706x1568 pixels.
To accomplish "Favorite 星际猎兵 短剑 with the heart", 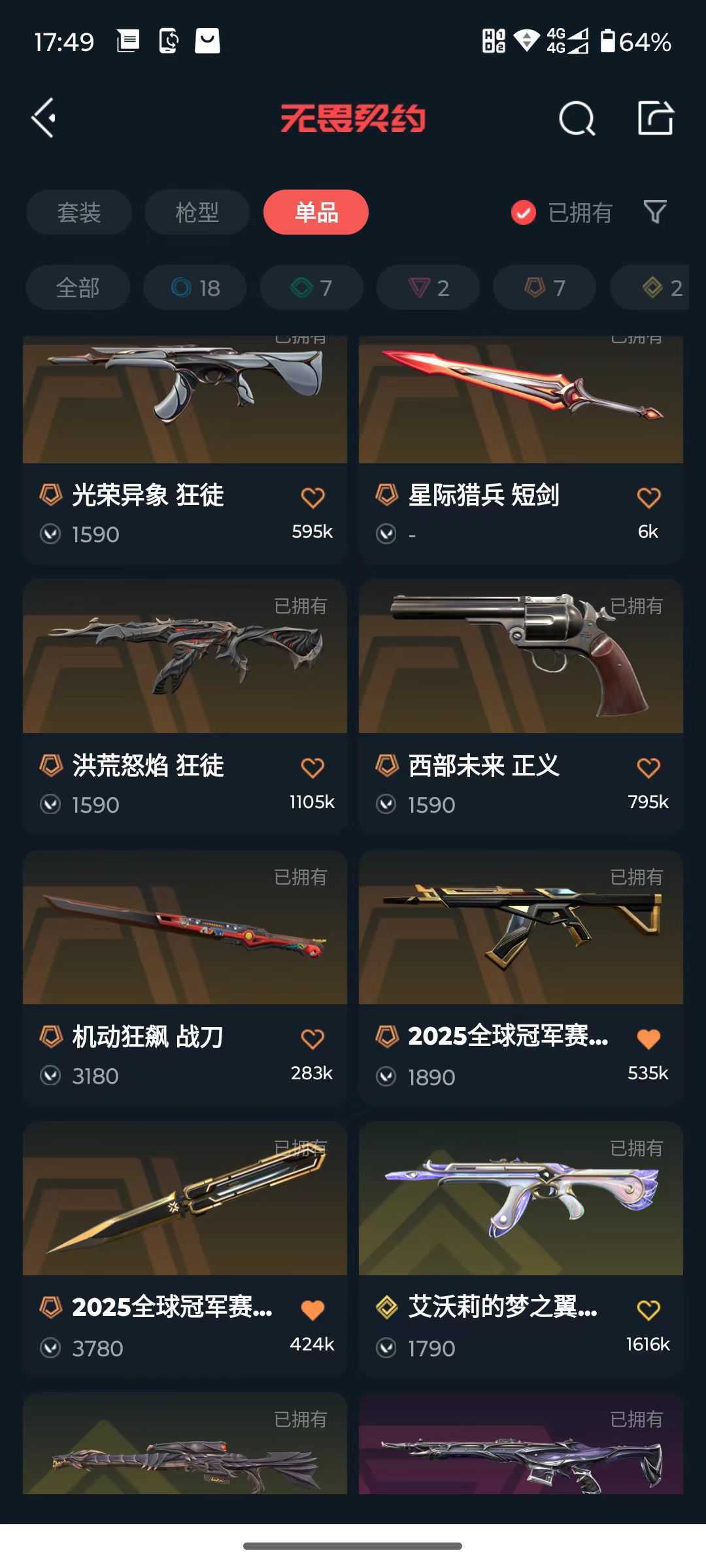I will click(x=648, y=498).
